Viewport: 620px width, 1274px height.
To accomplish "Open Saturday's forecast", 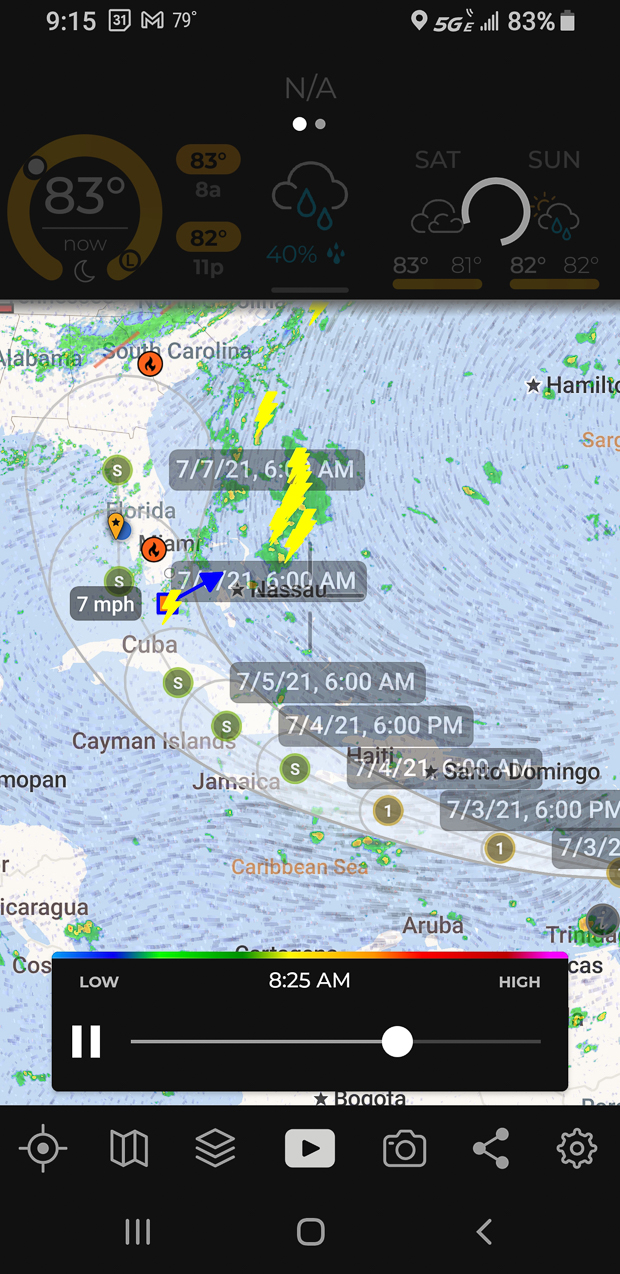I will (x=437, y=215).
